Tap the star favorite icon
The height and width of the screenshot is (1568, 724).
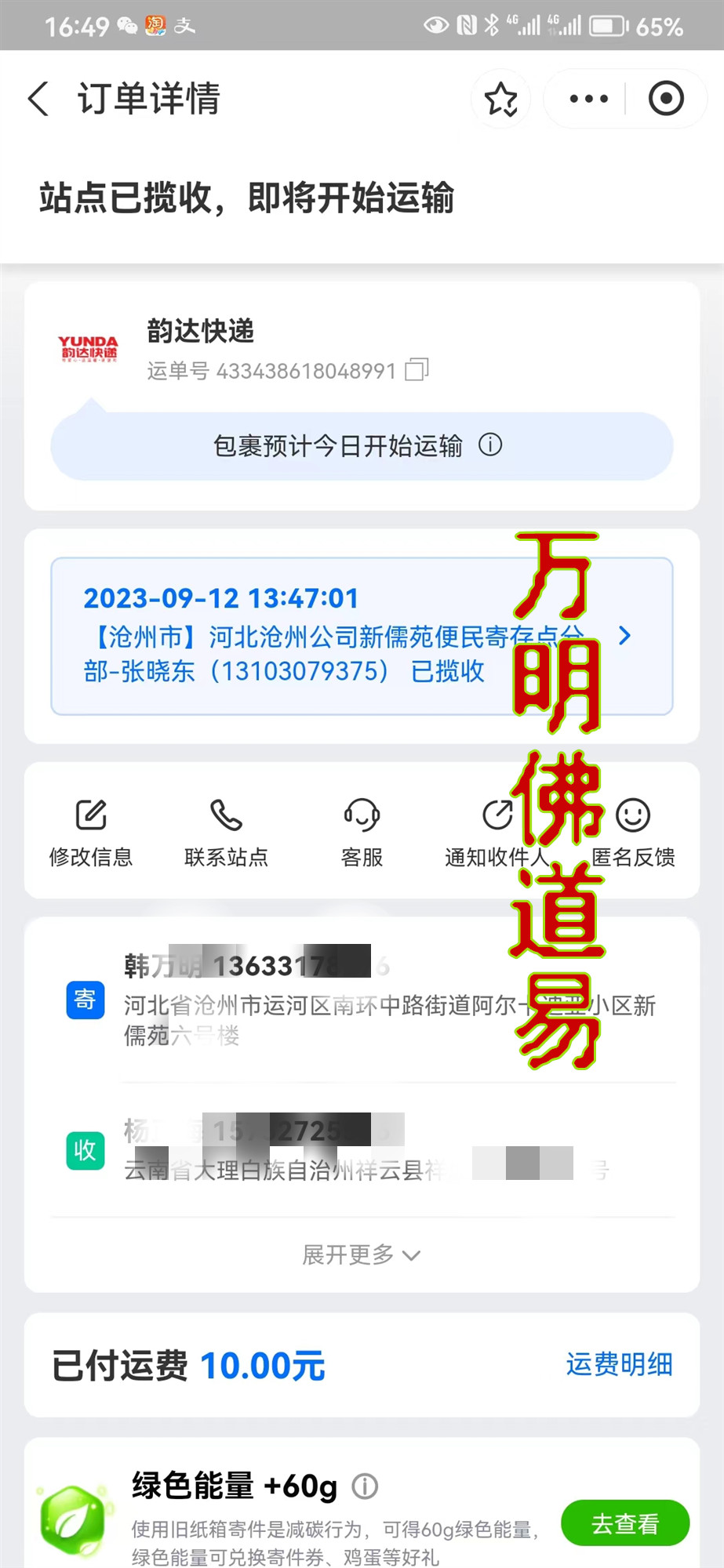[500, 99]
